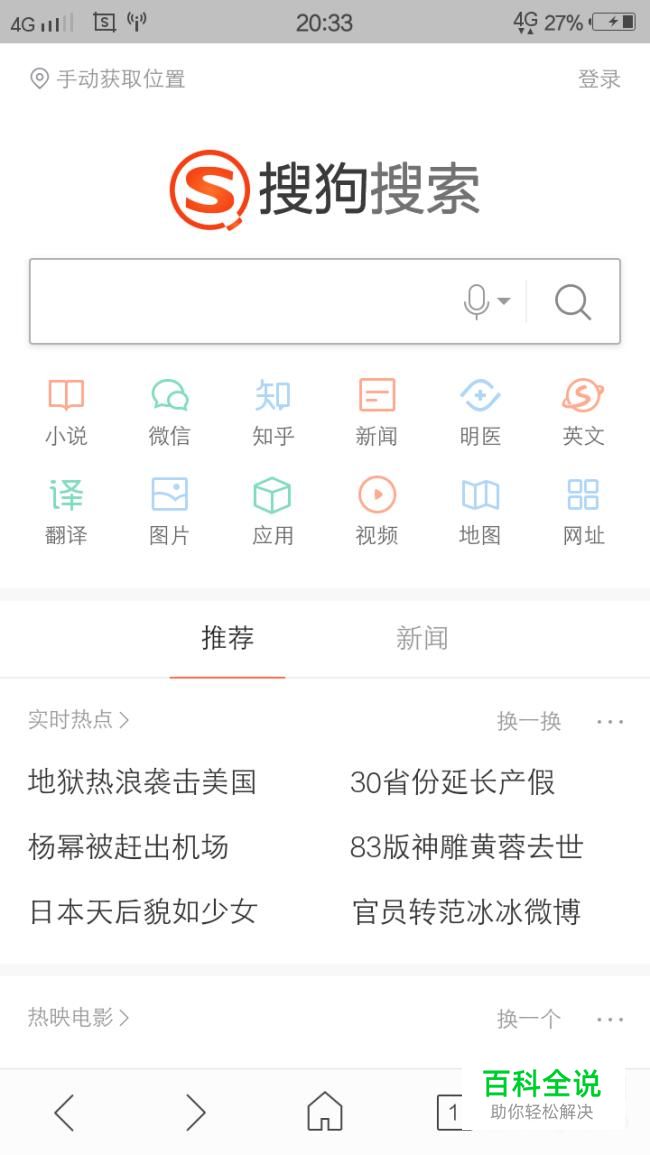
Task: Go back using the browser back arrow
Action: [x=65, y=1111]
